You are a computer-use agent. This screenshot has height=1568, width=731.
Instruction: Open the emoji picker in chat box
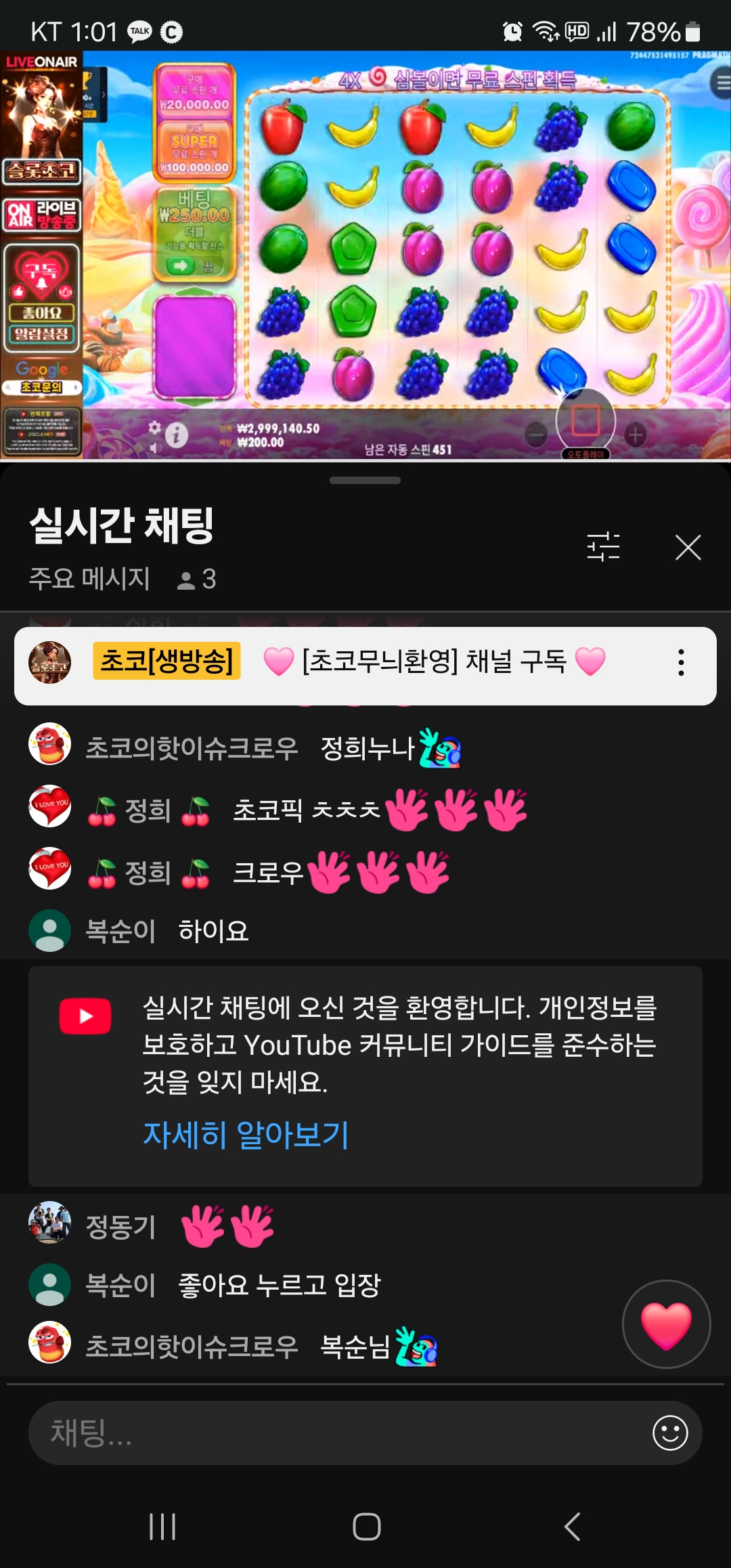pos(670,1433)
